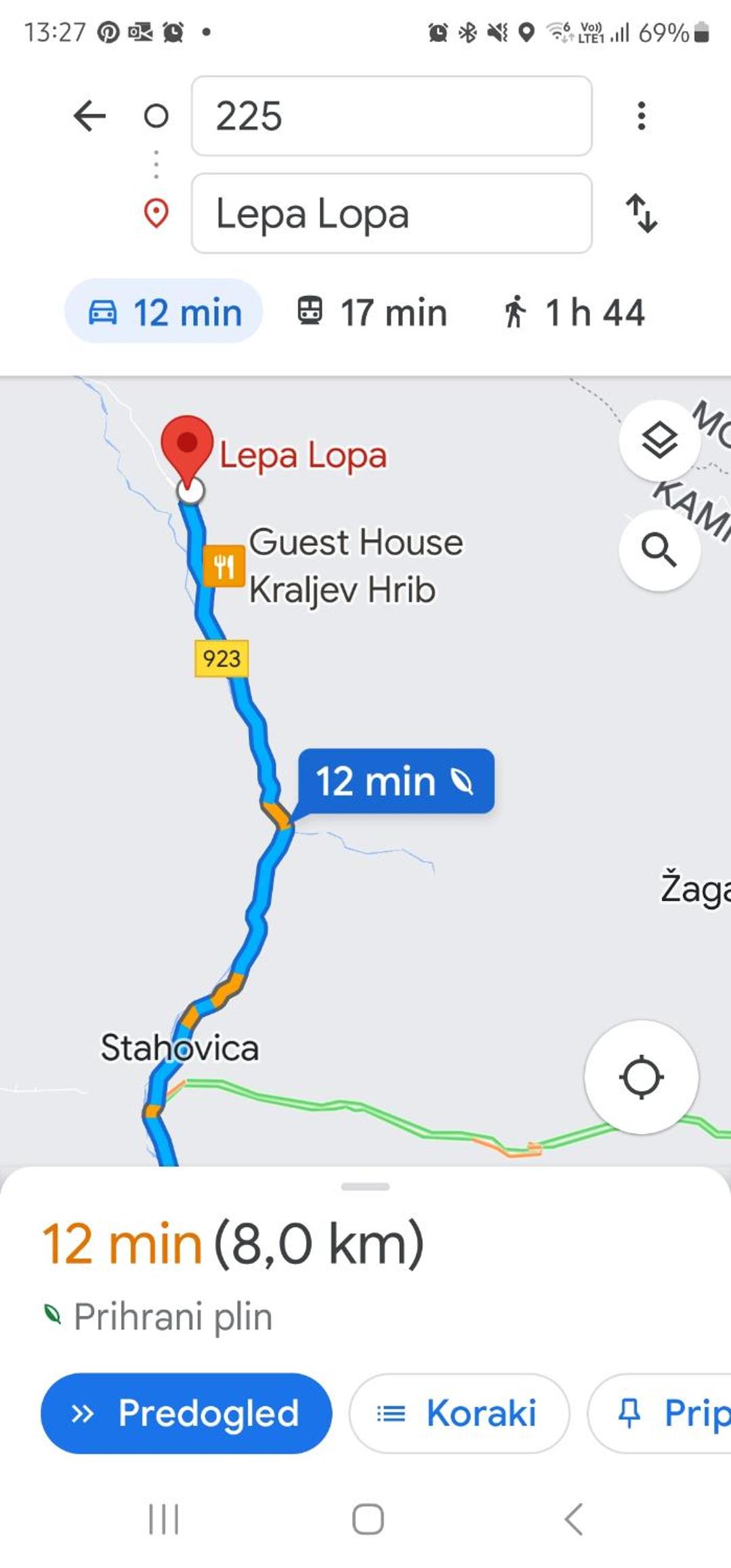Open the system recent apps view

[163, 1519]
